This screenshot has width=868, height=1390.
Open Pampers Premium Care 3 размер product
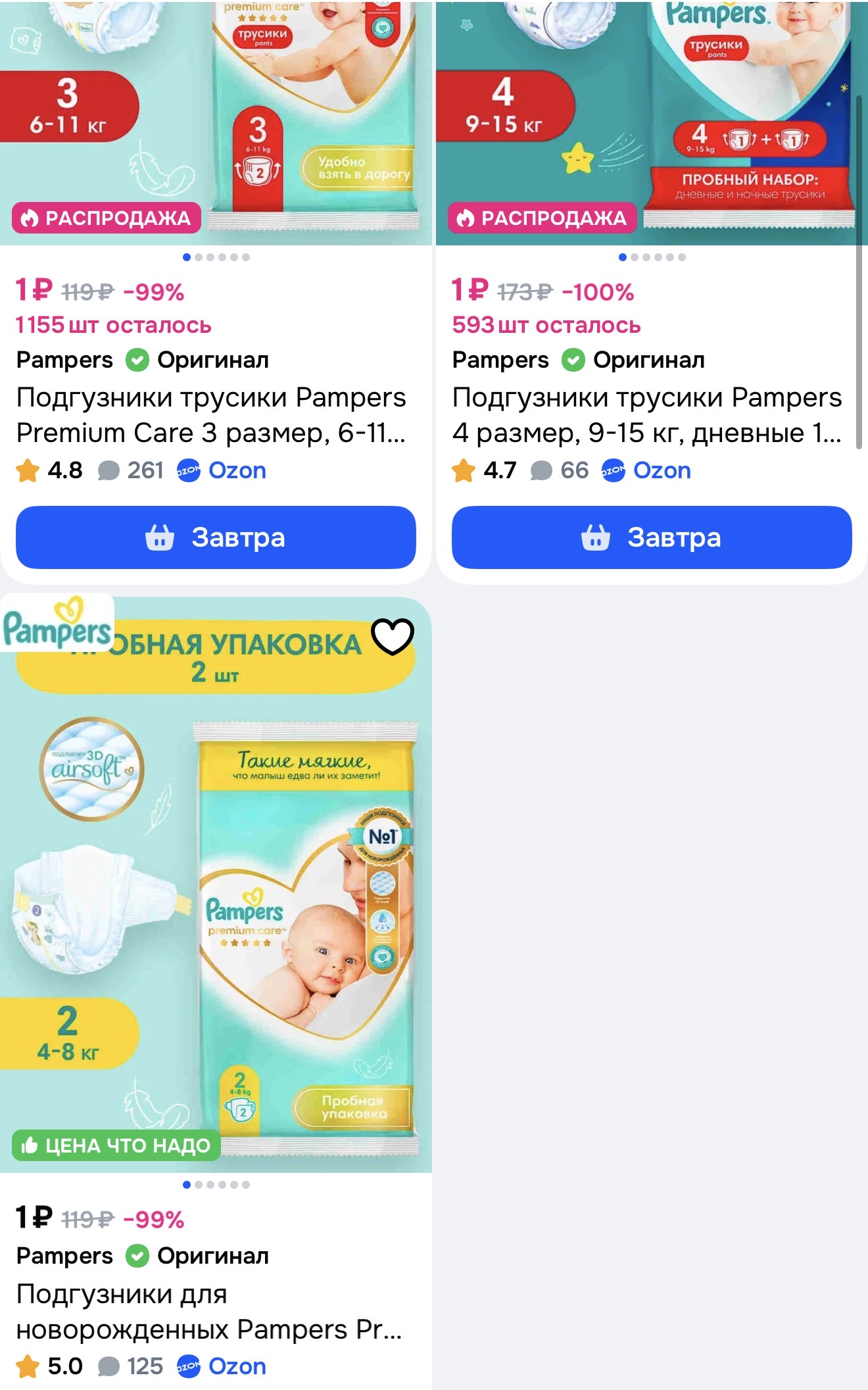coord(210,415)
